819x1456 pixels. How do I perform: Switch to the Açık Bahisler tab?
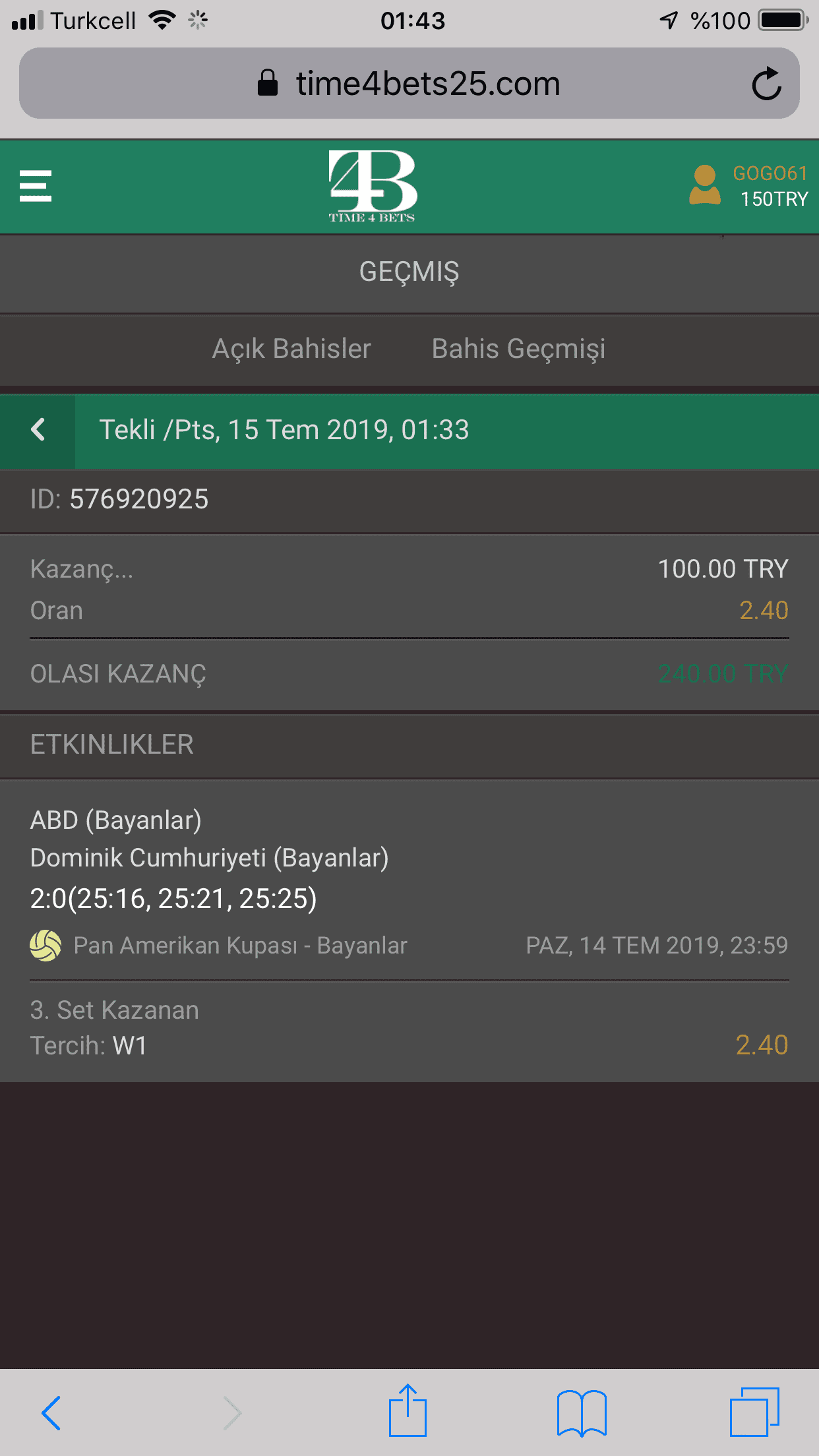coord(291,349)
